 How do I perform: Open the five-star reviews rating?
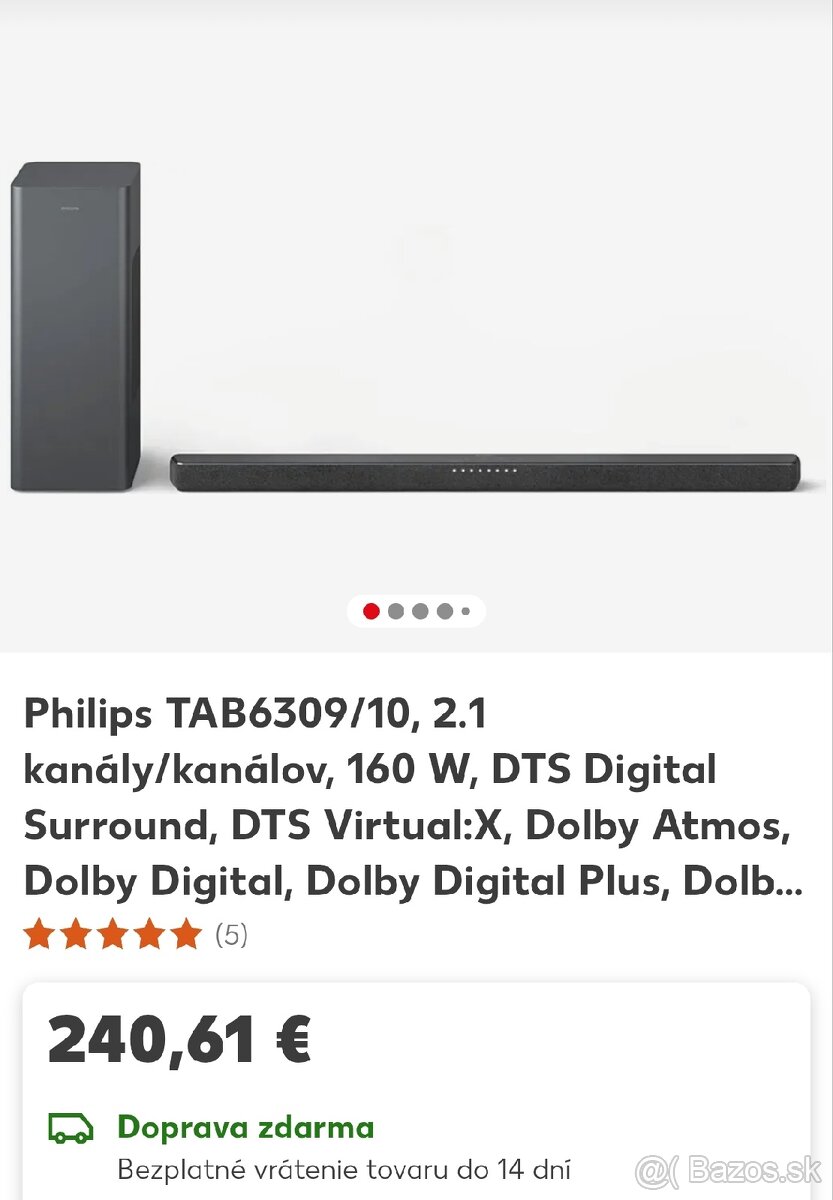(x=135, y=935)
